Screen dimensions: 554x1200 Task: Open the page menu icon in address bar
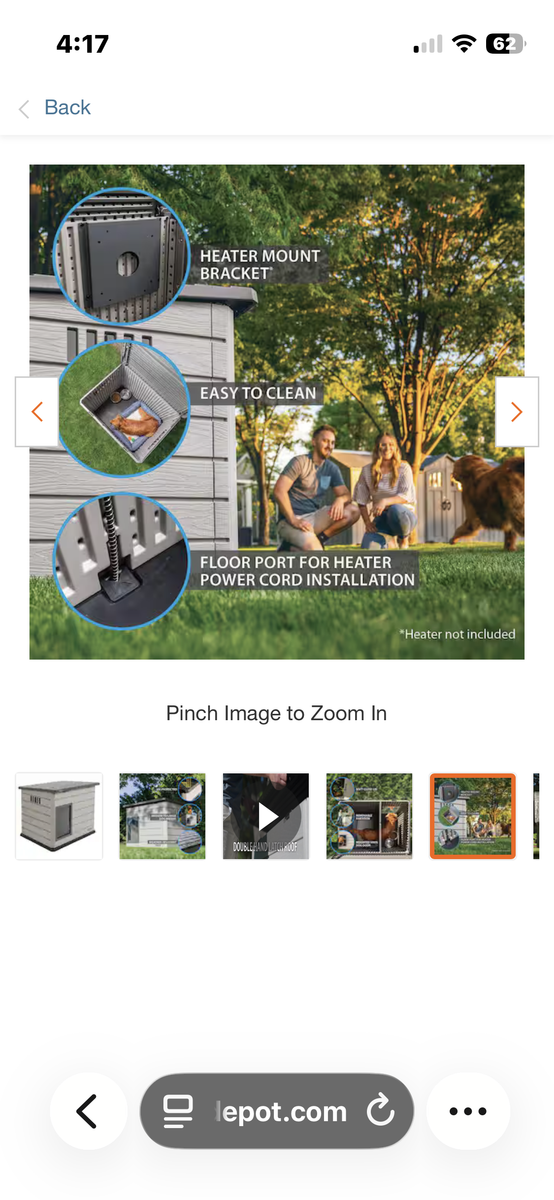pos(178,1111)
